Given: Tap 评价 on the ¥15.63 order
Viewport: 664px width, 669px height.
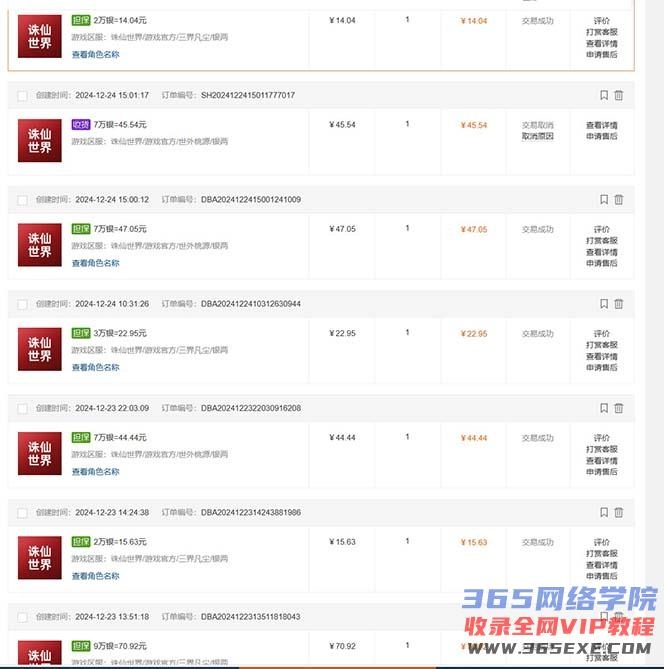Looking at the screenshot, I should coord(601,542).
